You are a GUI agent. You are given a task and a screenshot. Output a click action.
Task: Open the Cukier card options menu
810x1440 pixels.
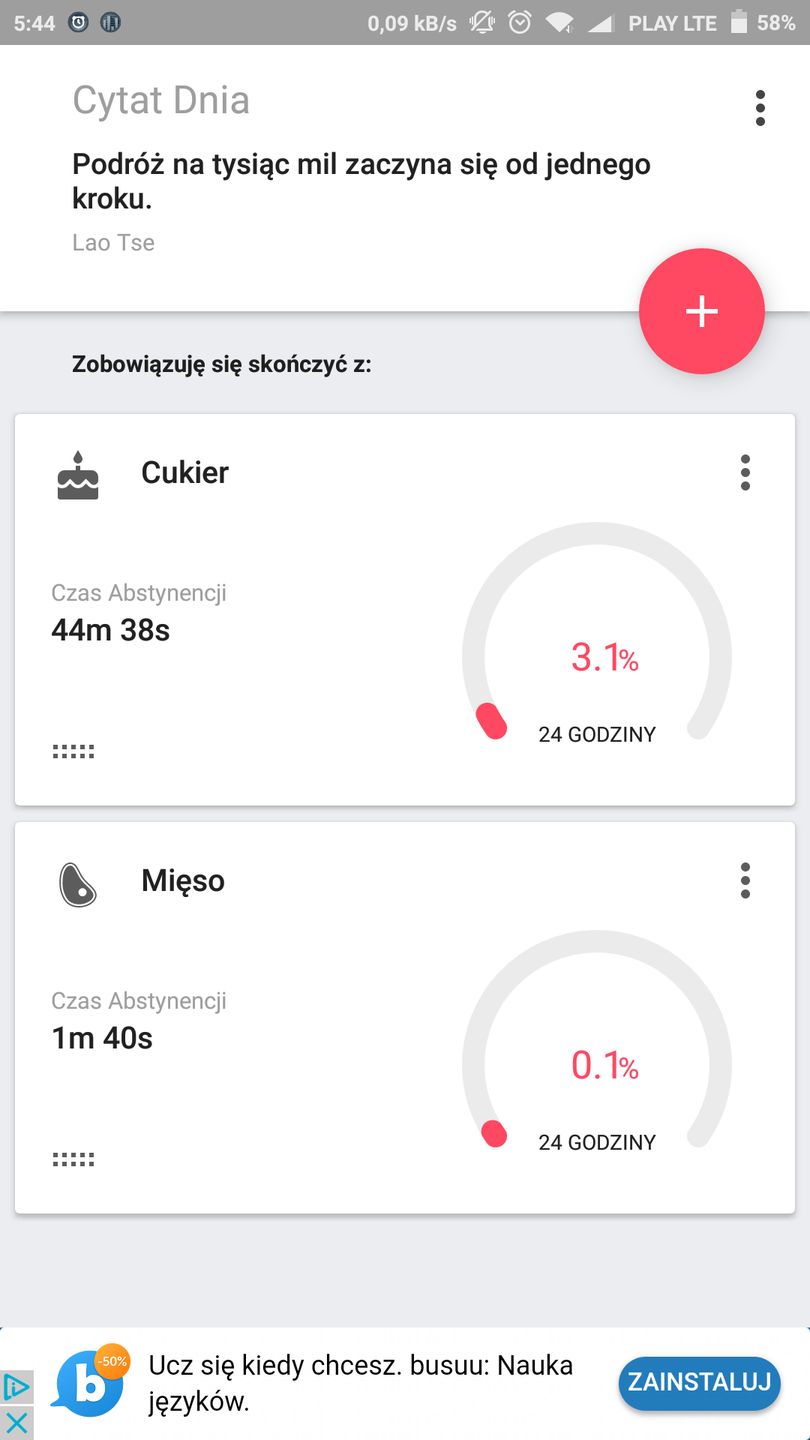coord(745,473)
